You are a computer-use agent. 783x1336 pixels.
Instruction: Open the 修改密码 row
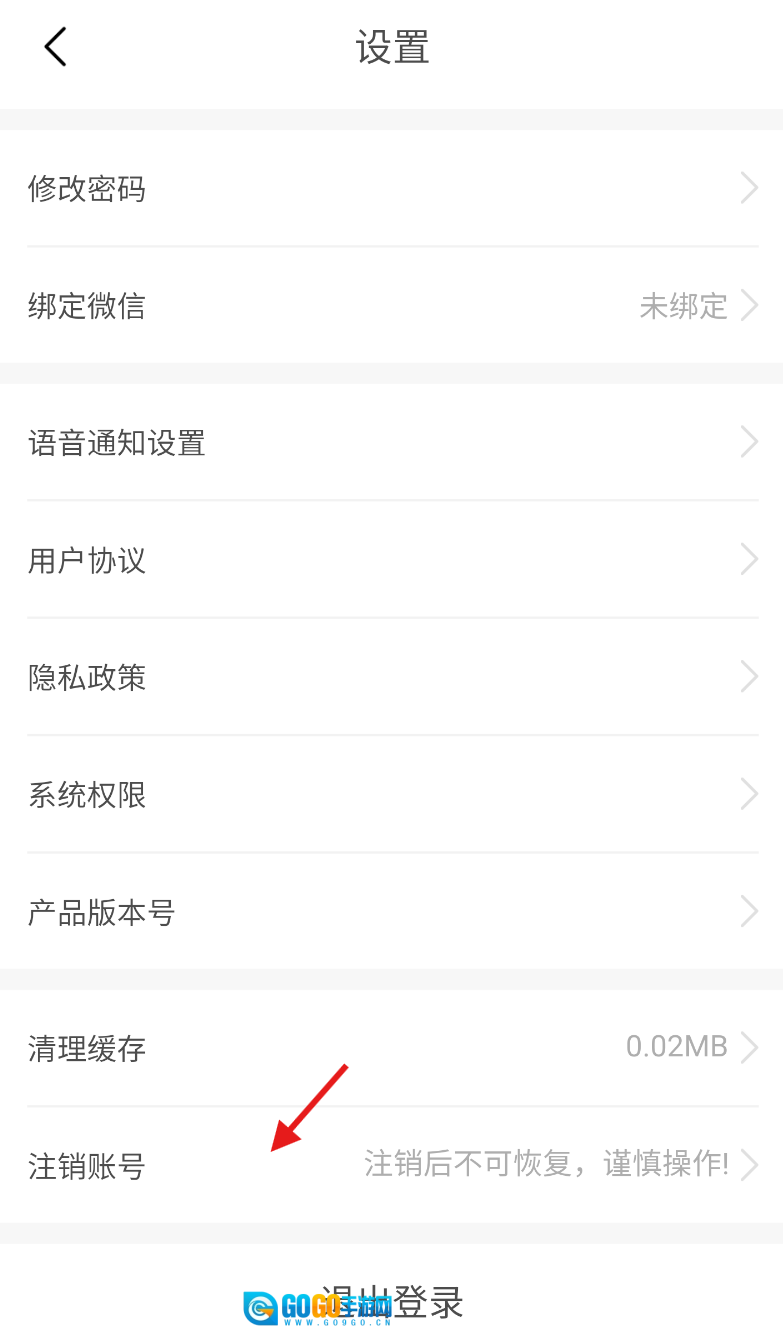tap(391, 188)
